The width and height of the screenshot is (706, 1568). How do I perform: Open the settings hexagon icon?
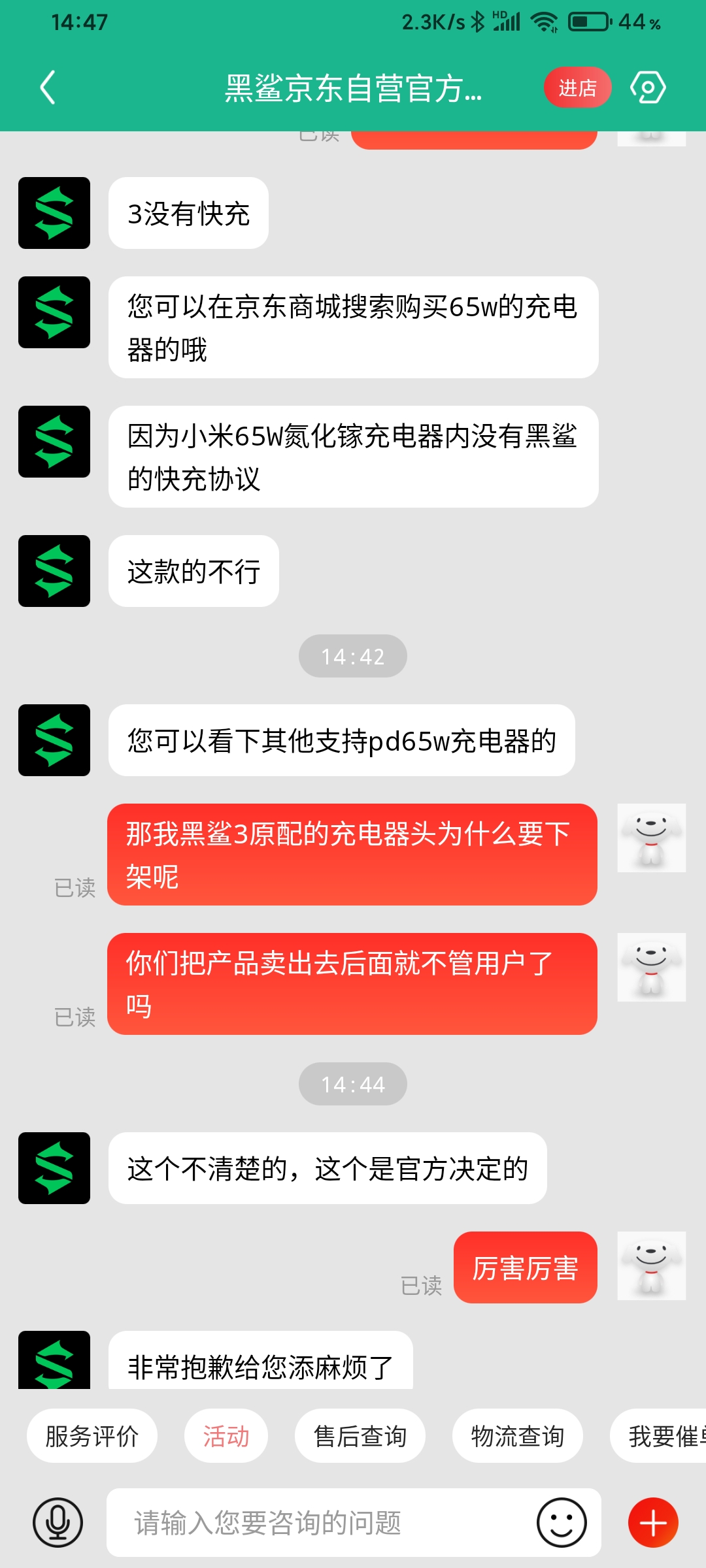pos(648,88)
